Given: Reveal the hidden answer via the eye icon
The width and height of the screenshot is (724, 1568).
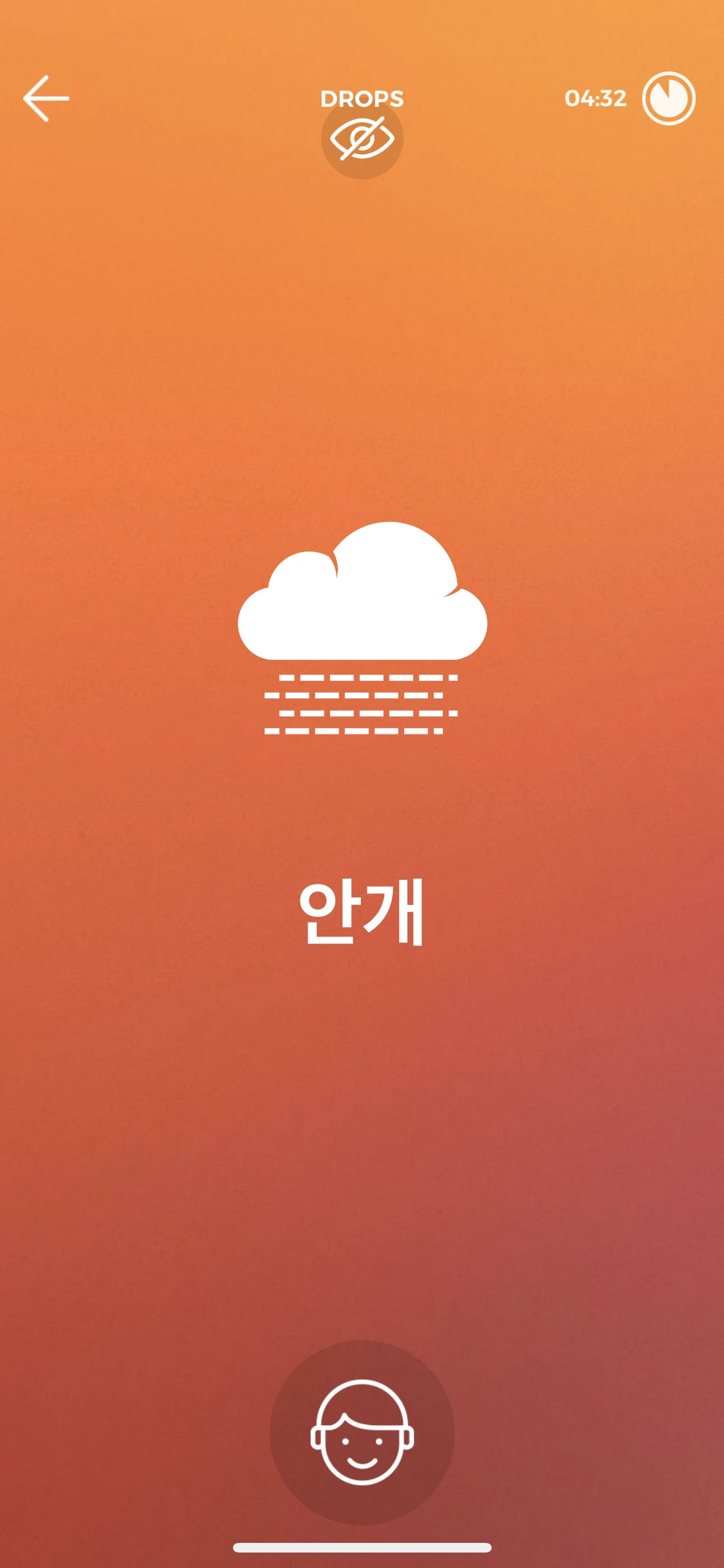Looking at the screenshot, I should point(362,137).
